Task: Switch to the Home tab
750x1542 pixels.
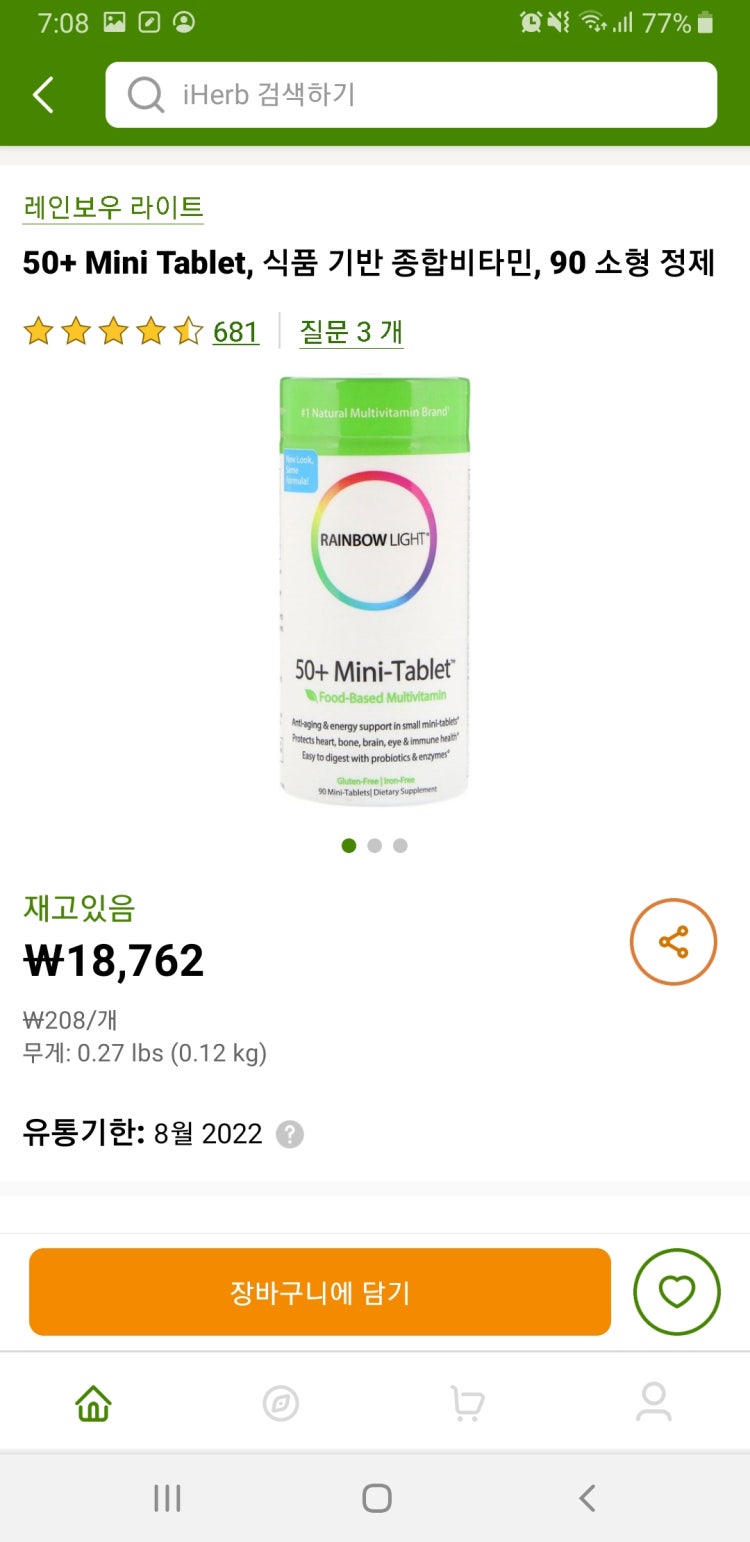Action: (x=93, y=1403)
